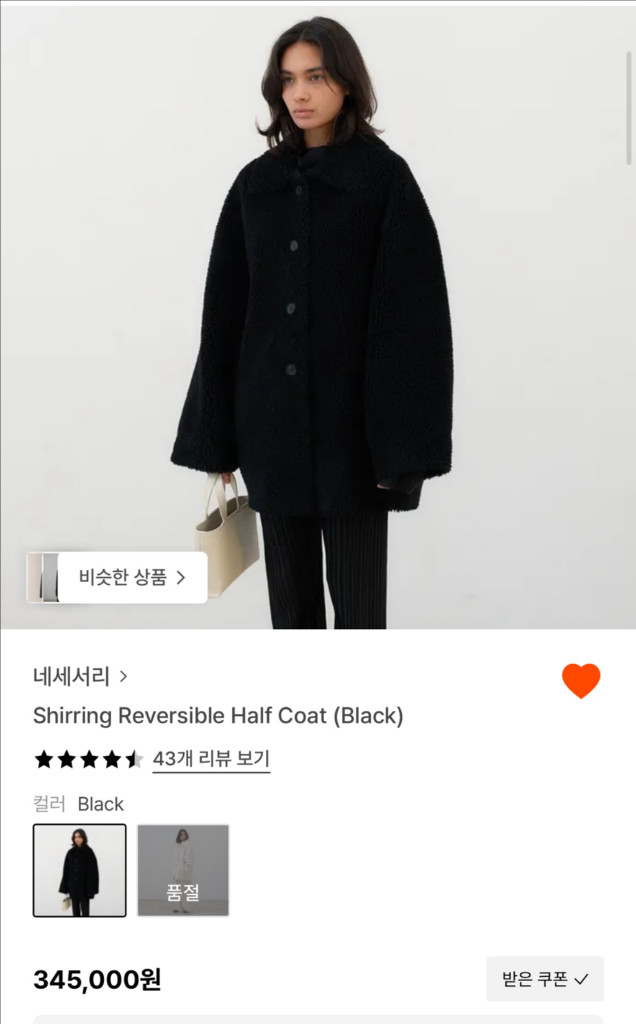Viewport: 636px width, 1024px height.
Task: View the 43 reviews (43개 리뷰 보기)
Action: pyautogui.click(x=211, y=759)
